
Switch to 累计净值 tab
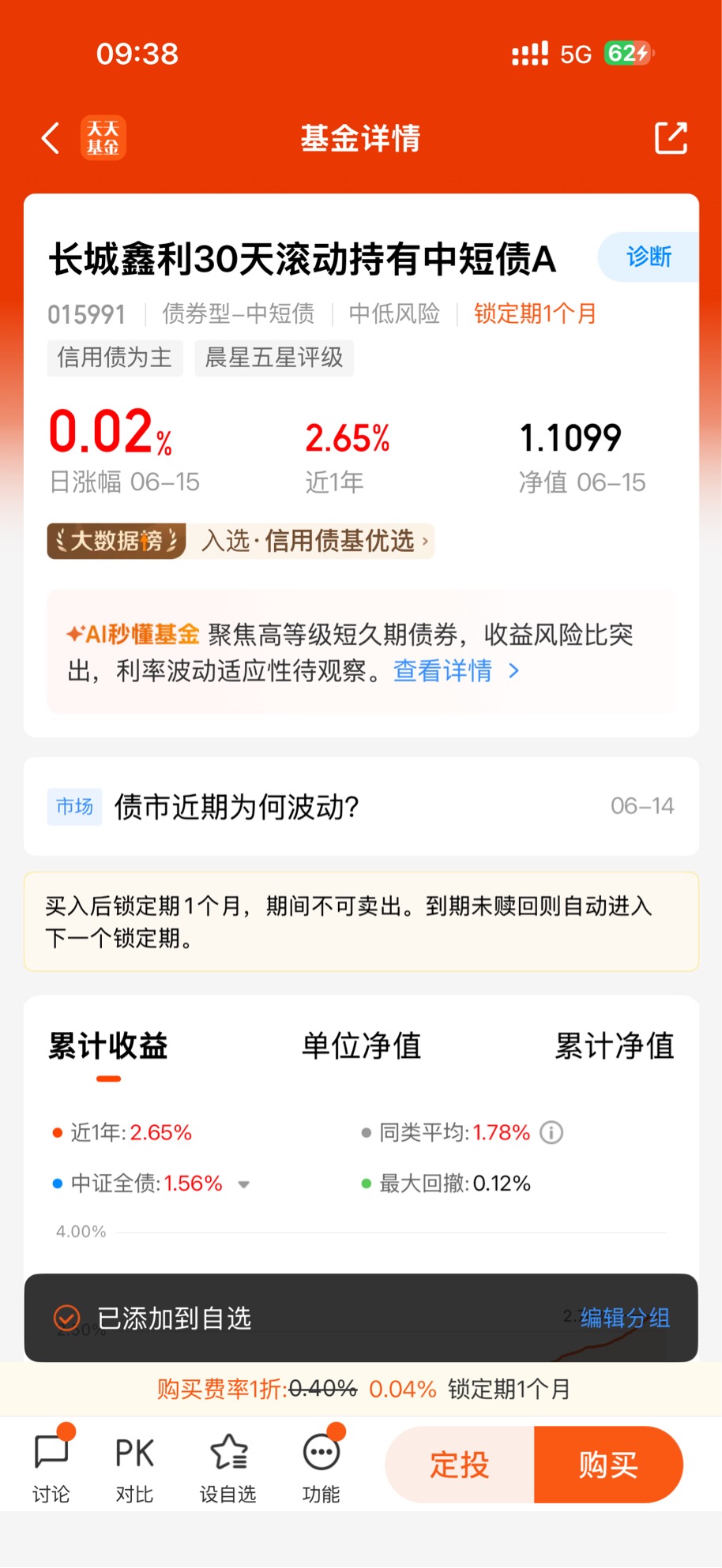615,1045
